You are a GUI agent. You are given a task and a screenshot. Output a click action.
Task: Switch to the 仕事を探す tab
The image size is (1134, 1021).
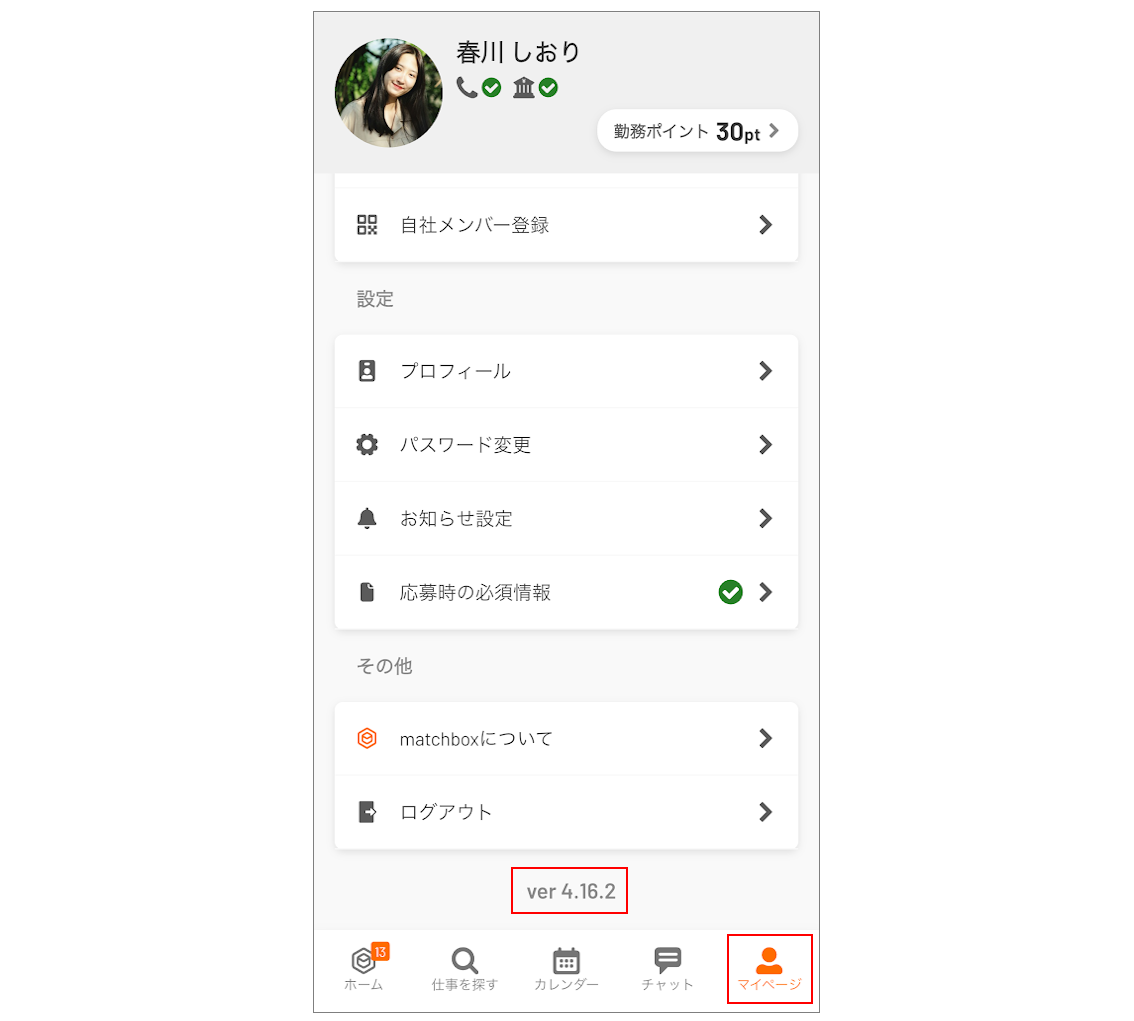click(x=465, y=969)
